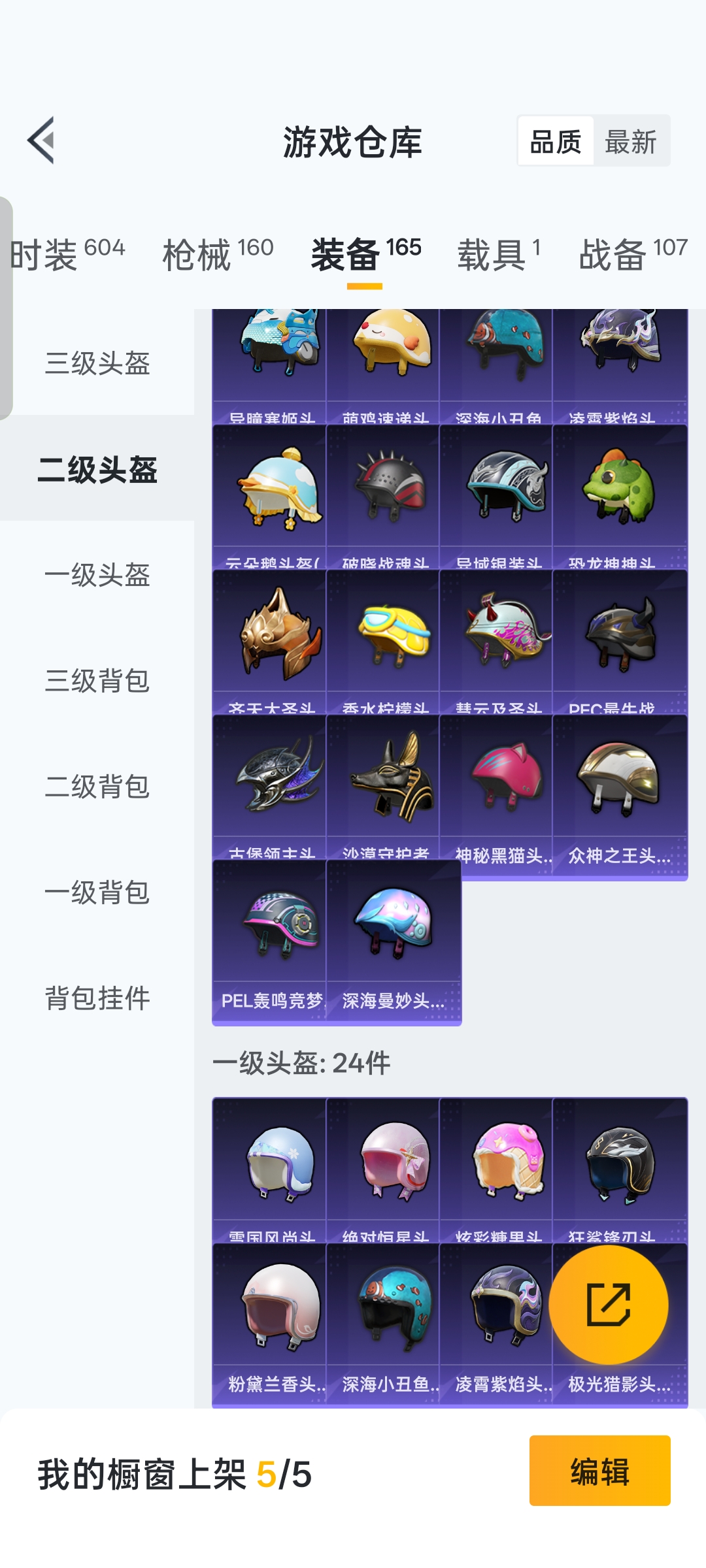This screenshot has width=706, height=1568.
Task: Tap the yellow share floating button
Action: click(x=608, y=1305)
